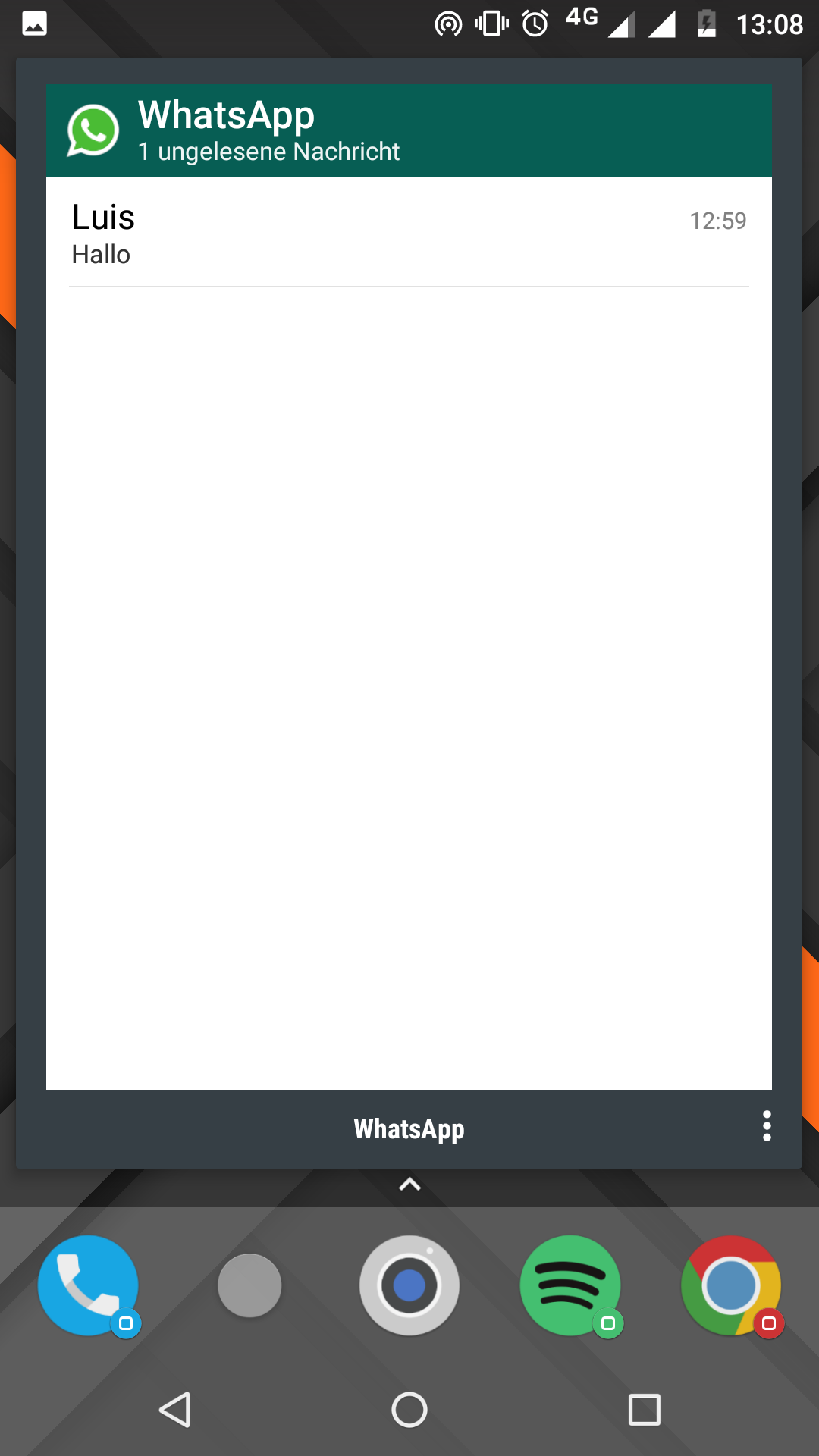Expand the app drawer arrow
The height and width of the screenshot is (1456, 819).
click(409, 1184)
